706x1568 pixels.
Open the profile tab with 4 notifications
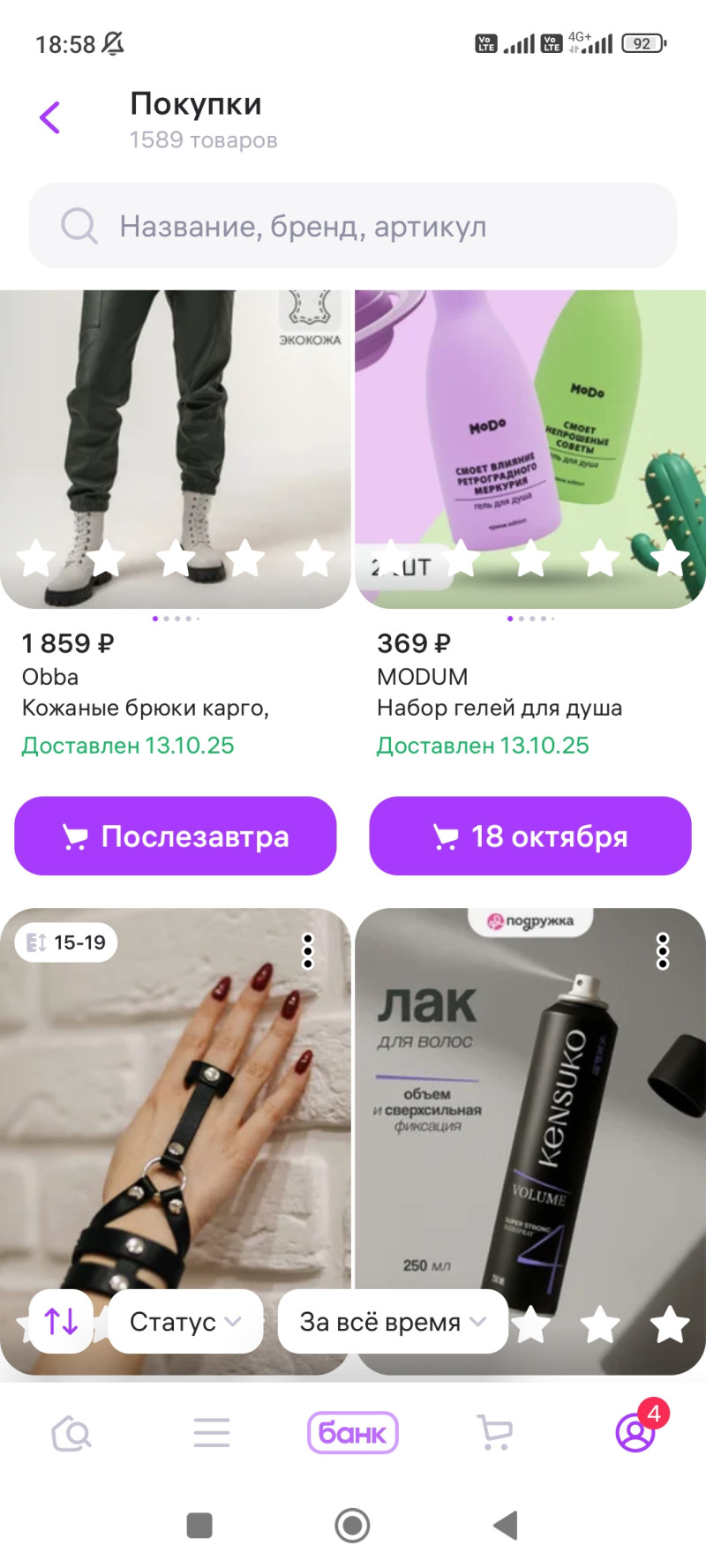pyautogui.click(x=635, y=1433)
